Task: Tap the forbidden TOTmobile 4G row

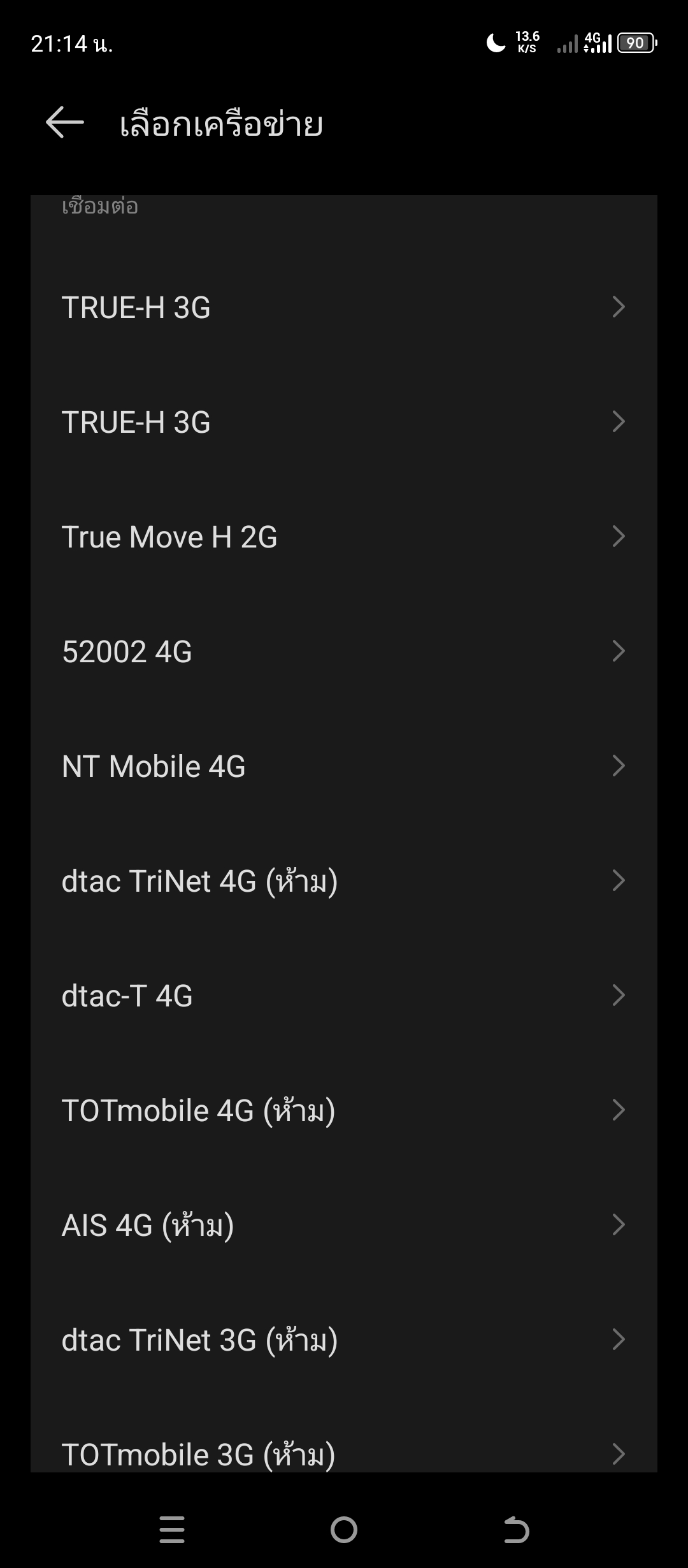Action: click(x=344, y=1110)
